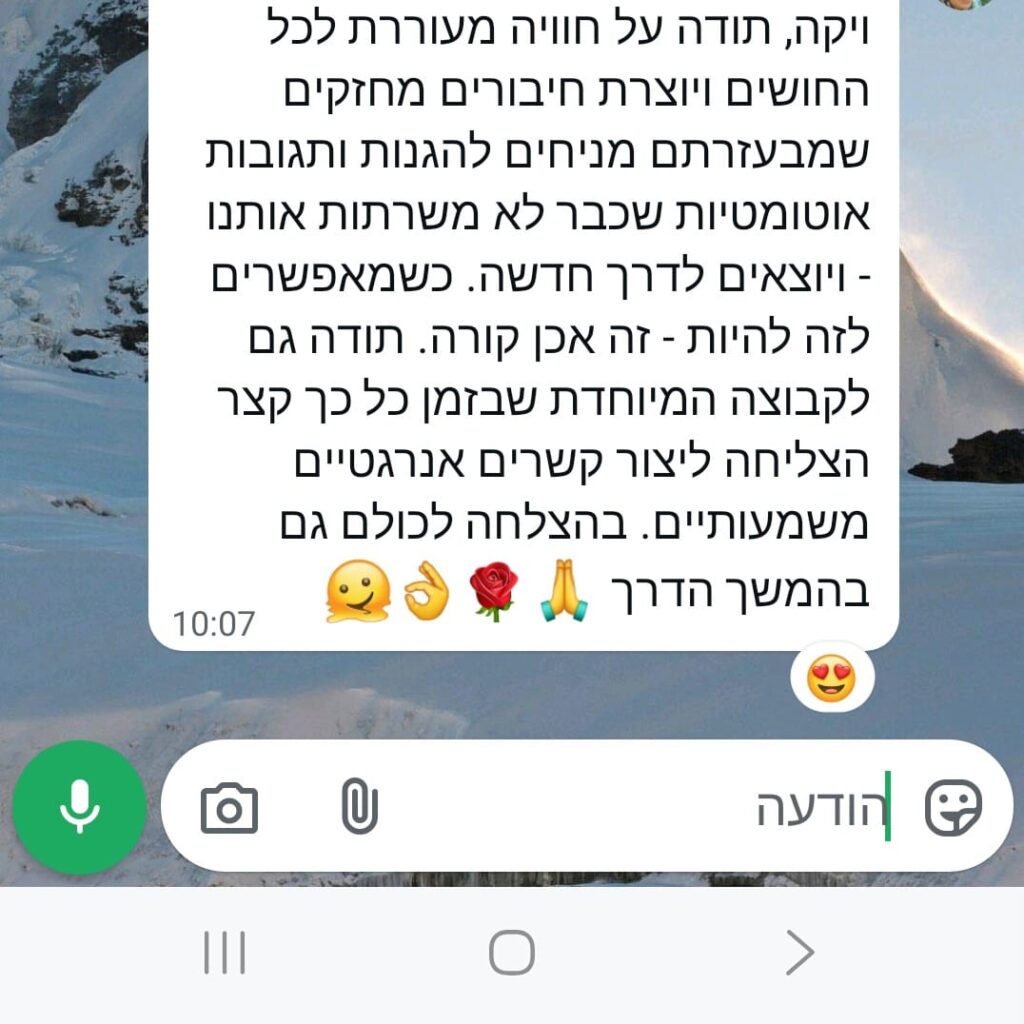Image resolution: width=1024 pixels, height=1024 pixels.
Task: Attach a file with the paperclip
Action: (x=359, y=807)
